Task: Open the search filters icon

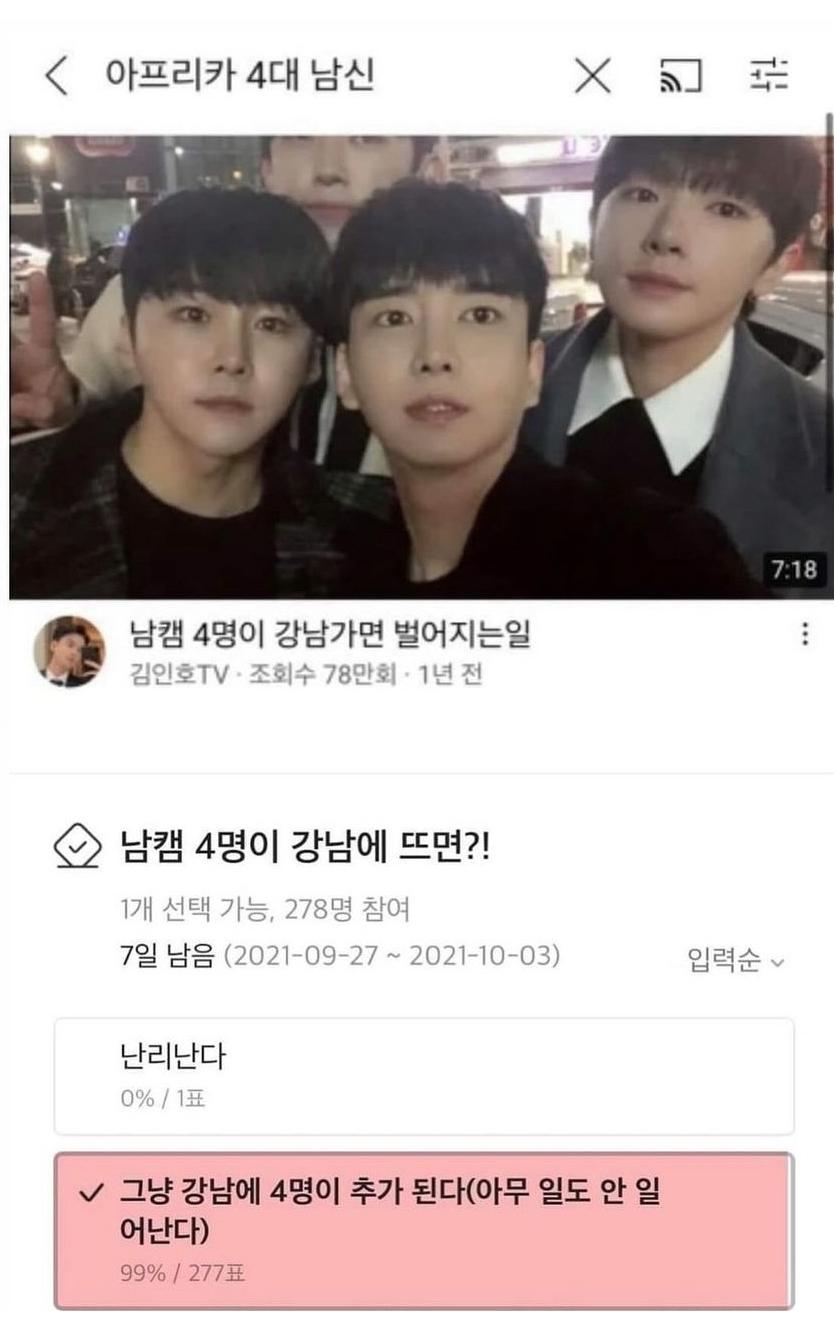Action: pos(769,76)
